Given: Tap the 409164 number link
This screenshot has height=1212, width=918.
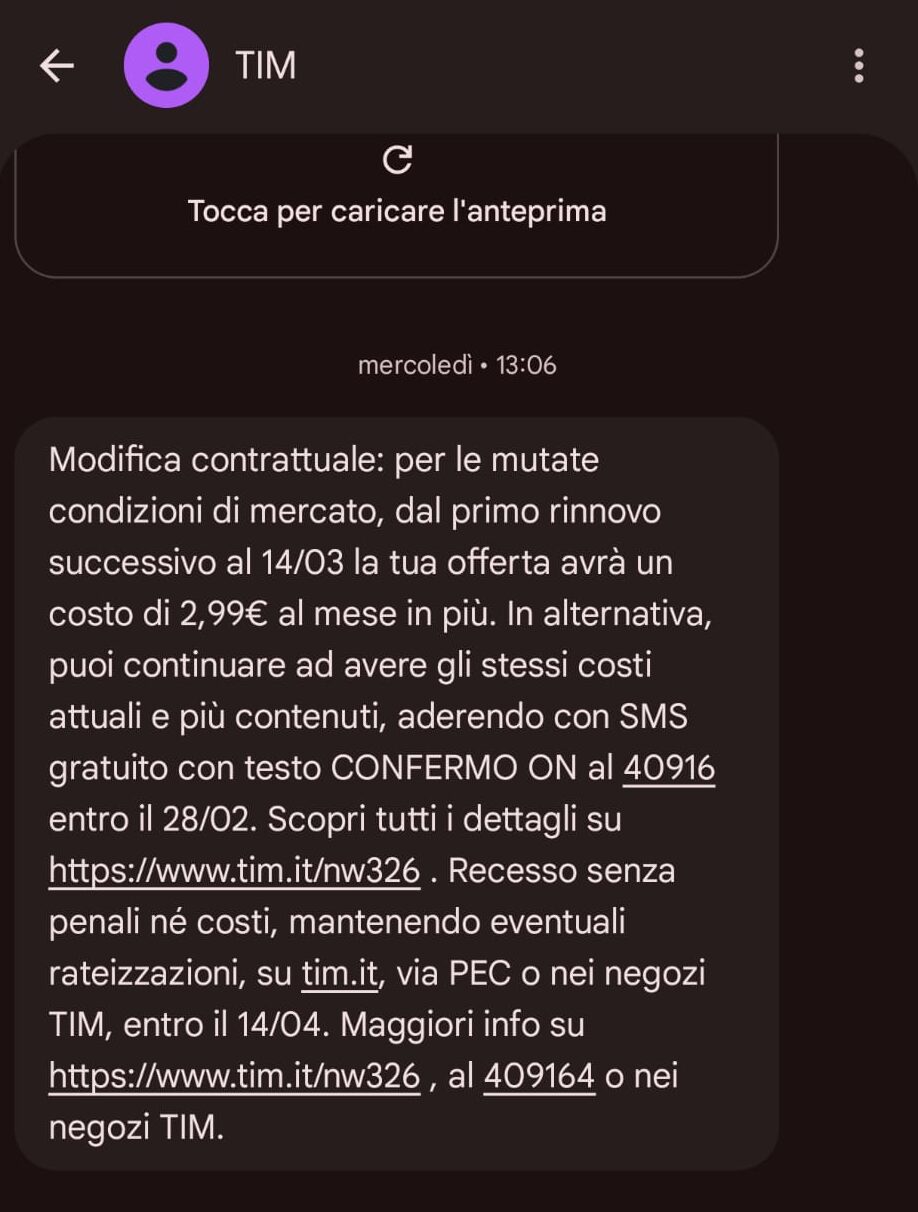Looking at the screenshot, I should (x=539, y=1076).
